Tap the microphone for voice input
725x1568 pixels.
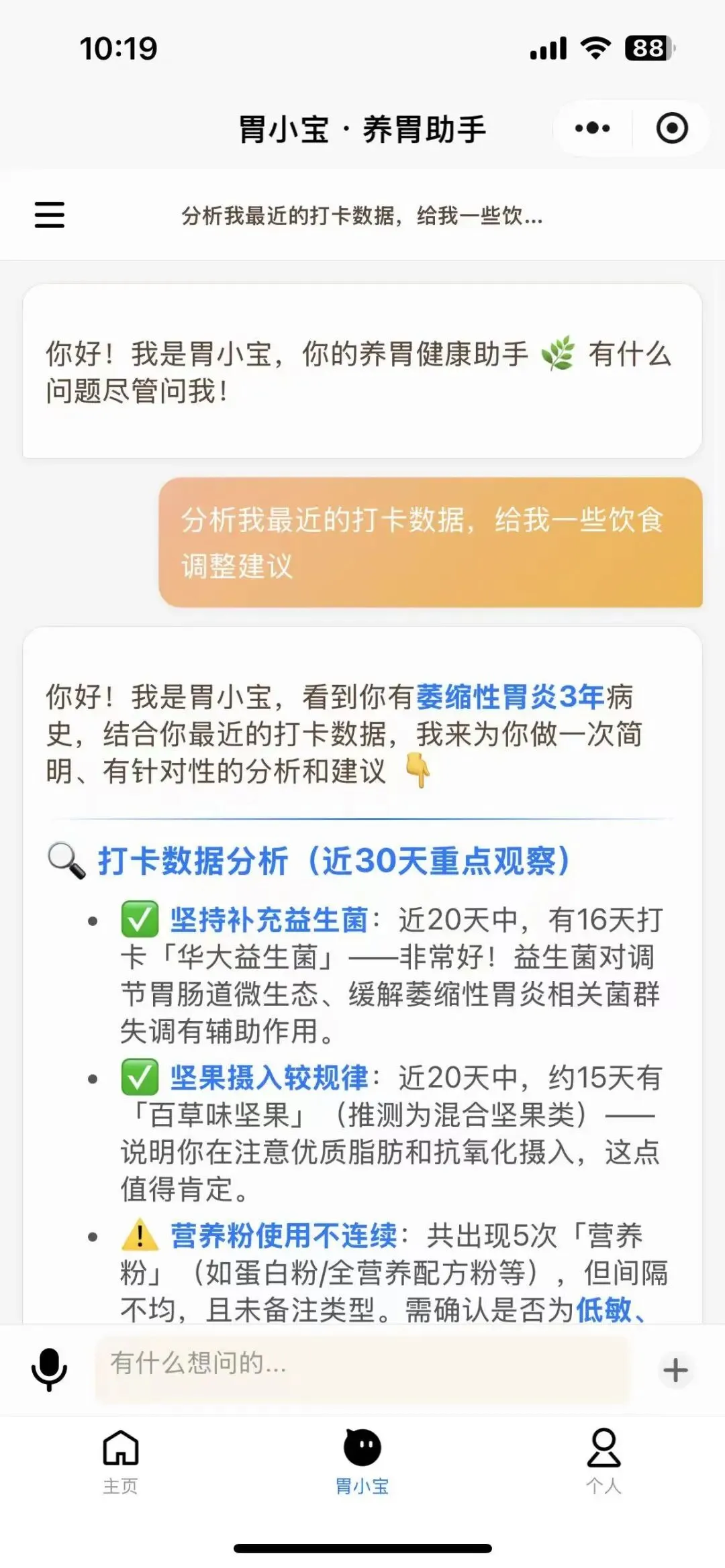point(50,1370)
